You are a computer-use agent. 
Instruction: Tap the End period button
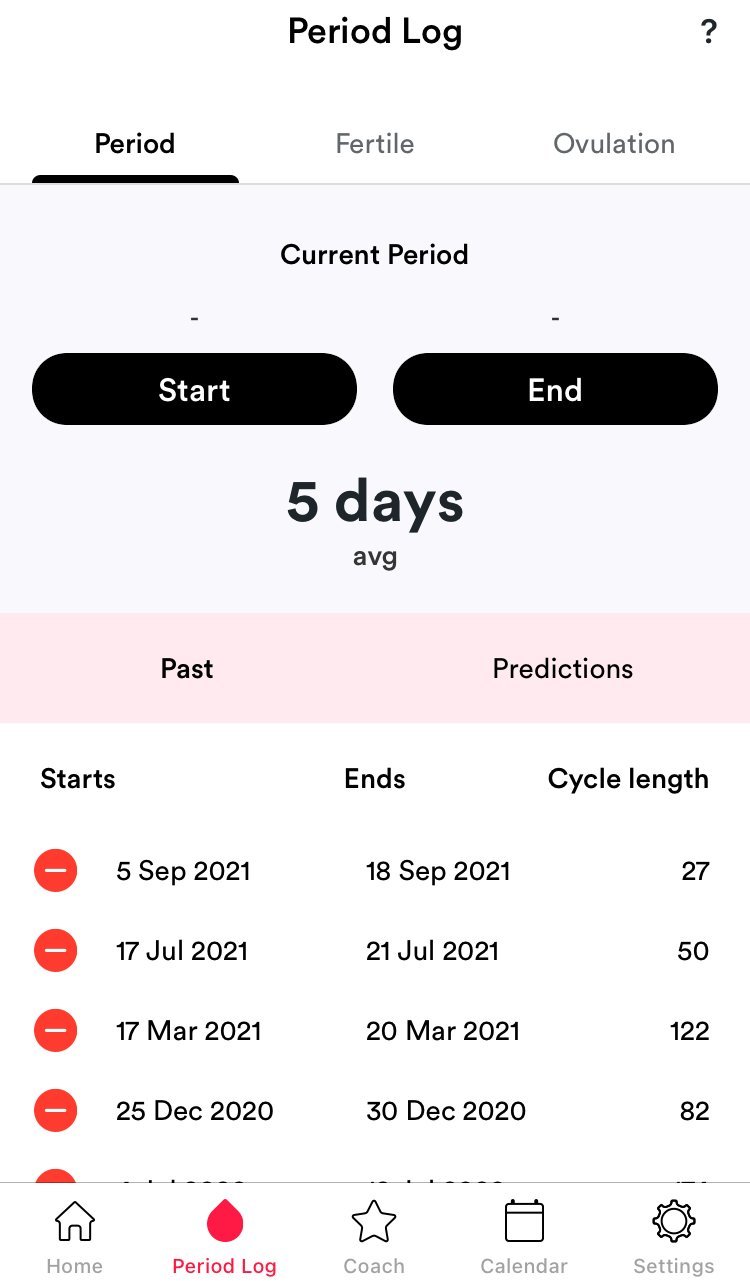(555, 389)
